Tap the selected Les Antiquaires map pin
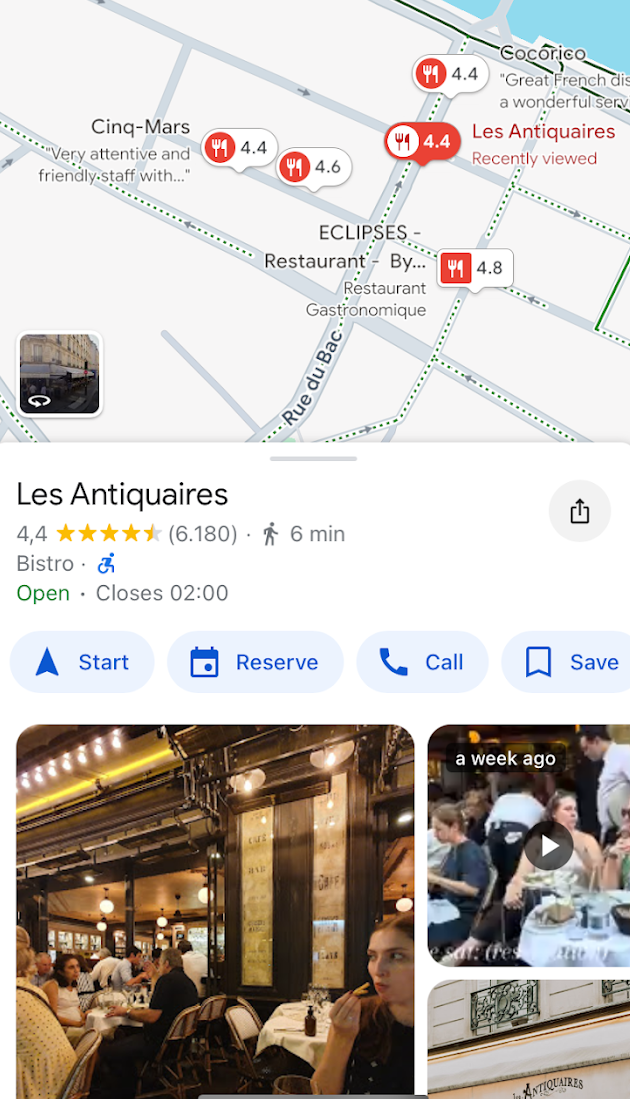 423,142
